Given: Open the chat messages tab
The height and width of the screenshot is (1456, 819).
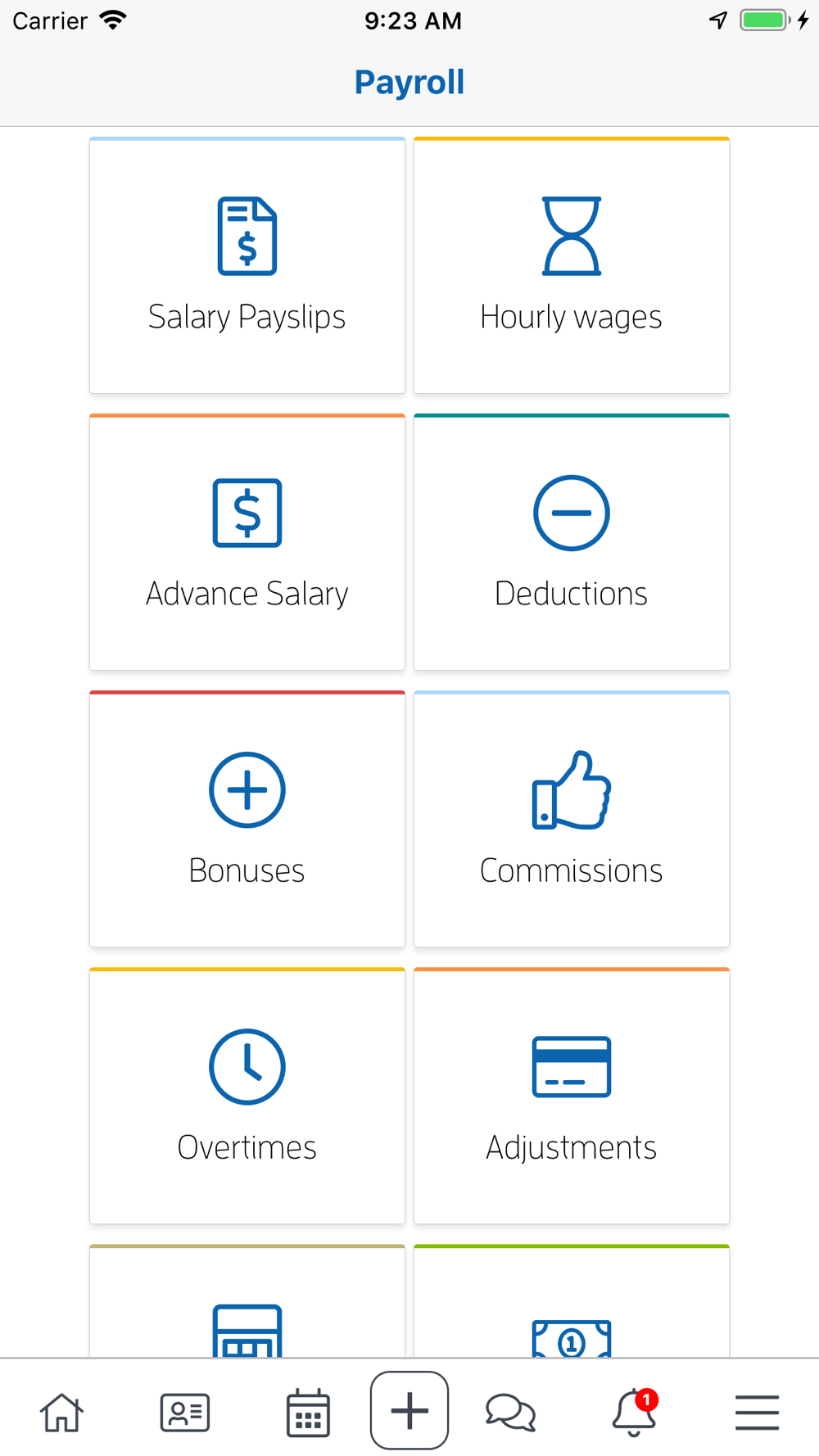Looking at the screenshot, I should pos(511,1412).
